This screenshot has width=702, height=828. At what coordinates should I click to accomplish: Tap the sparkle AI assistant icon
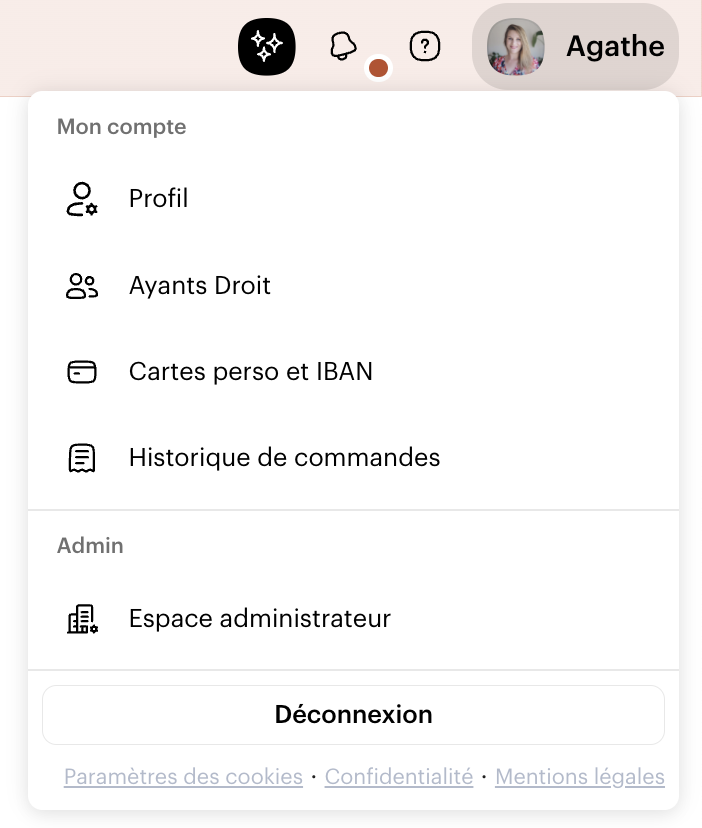point(267,46)
